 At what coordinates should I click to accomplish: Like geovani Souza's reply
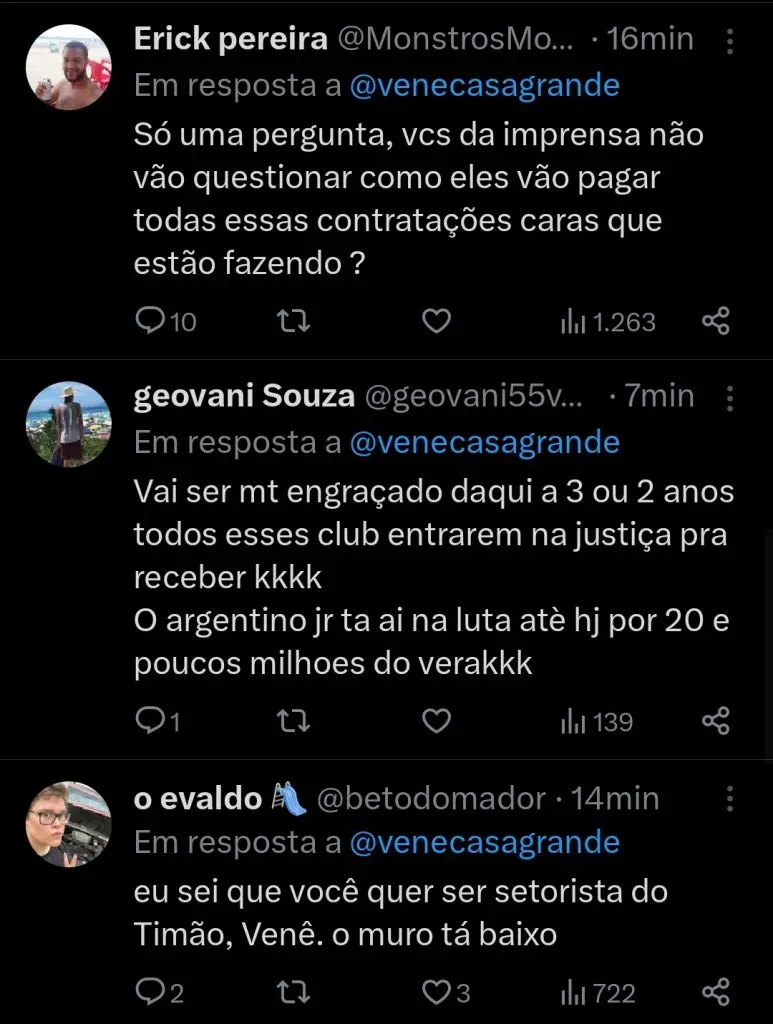coord(436,721)
